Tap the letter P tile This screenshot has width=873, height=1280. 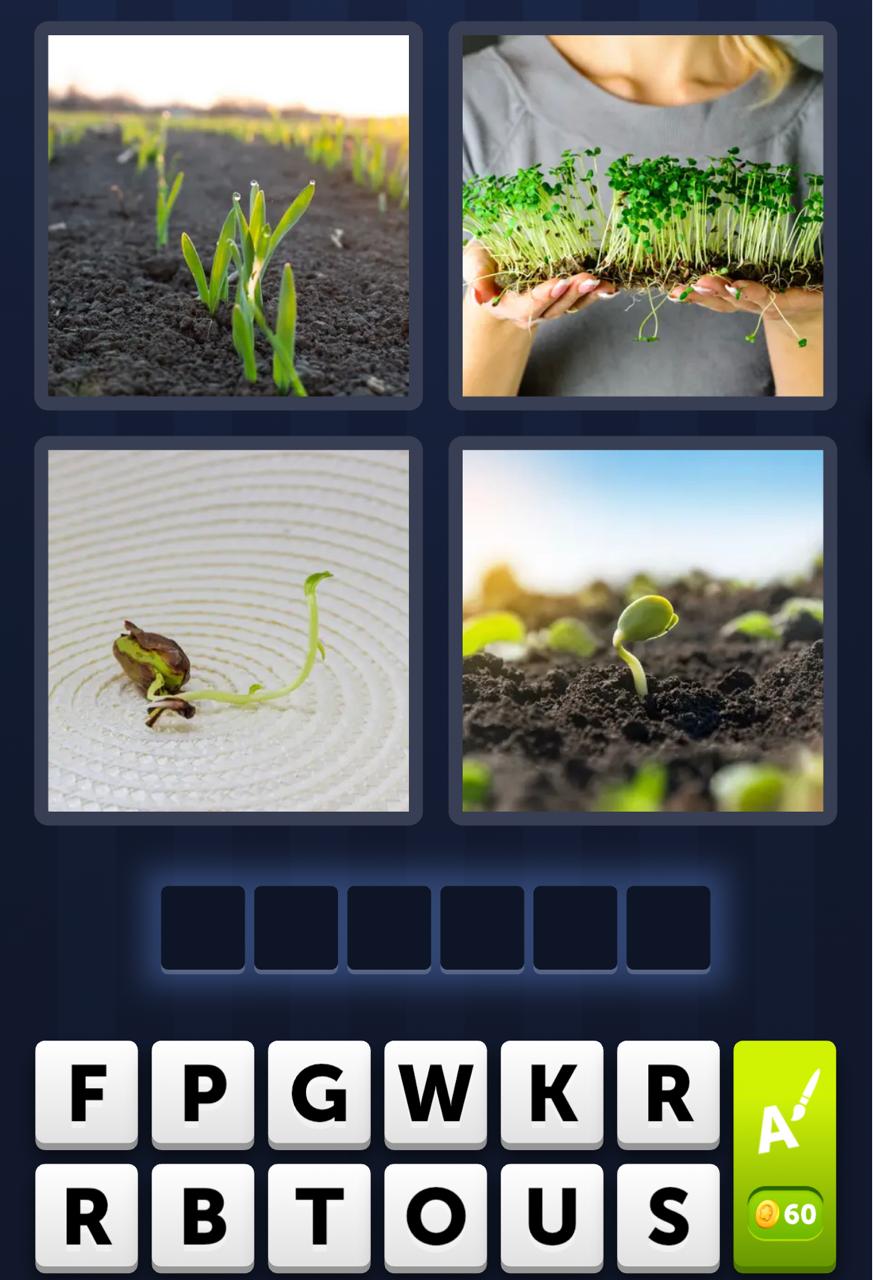coord(203,1095)
